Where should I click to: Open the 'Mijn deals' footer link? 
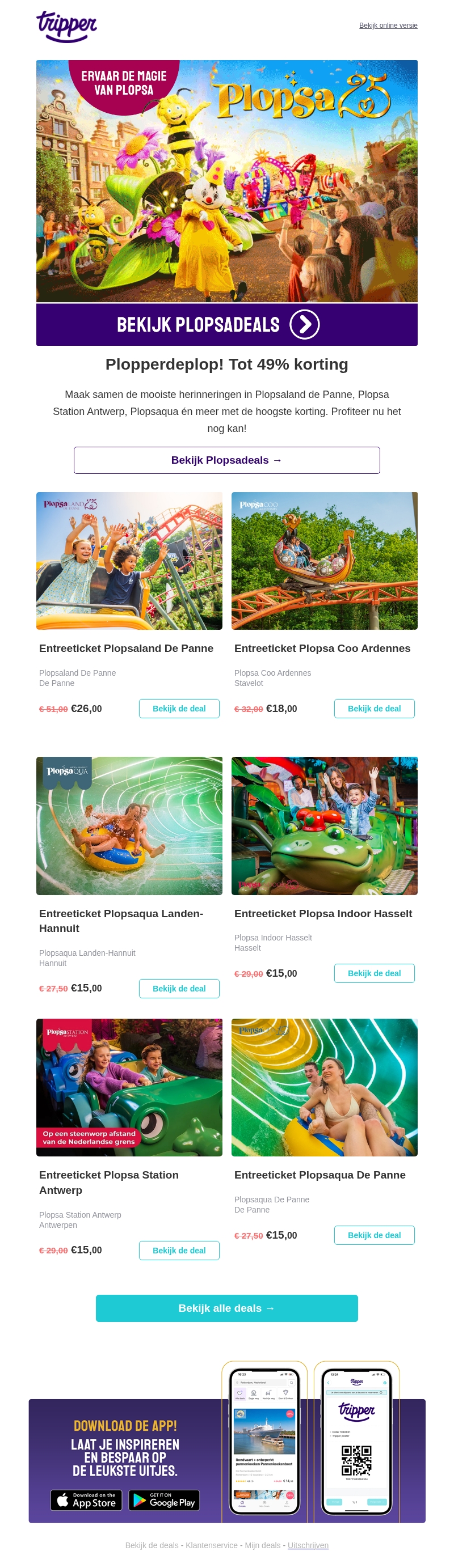tap(263, 1545)
